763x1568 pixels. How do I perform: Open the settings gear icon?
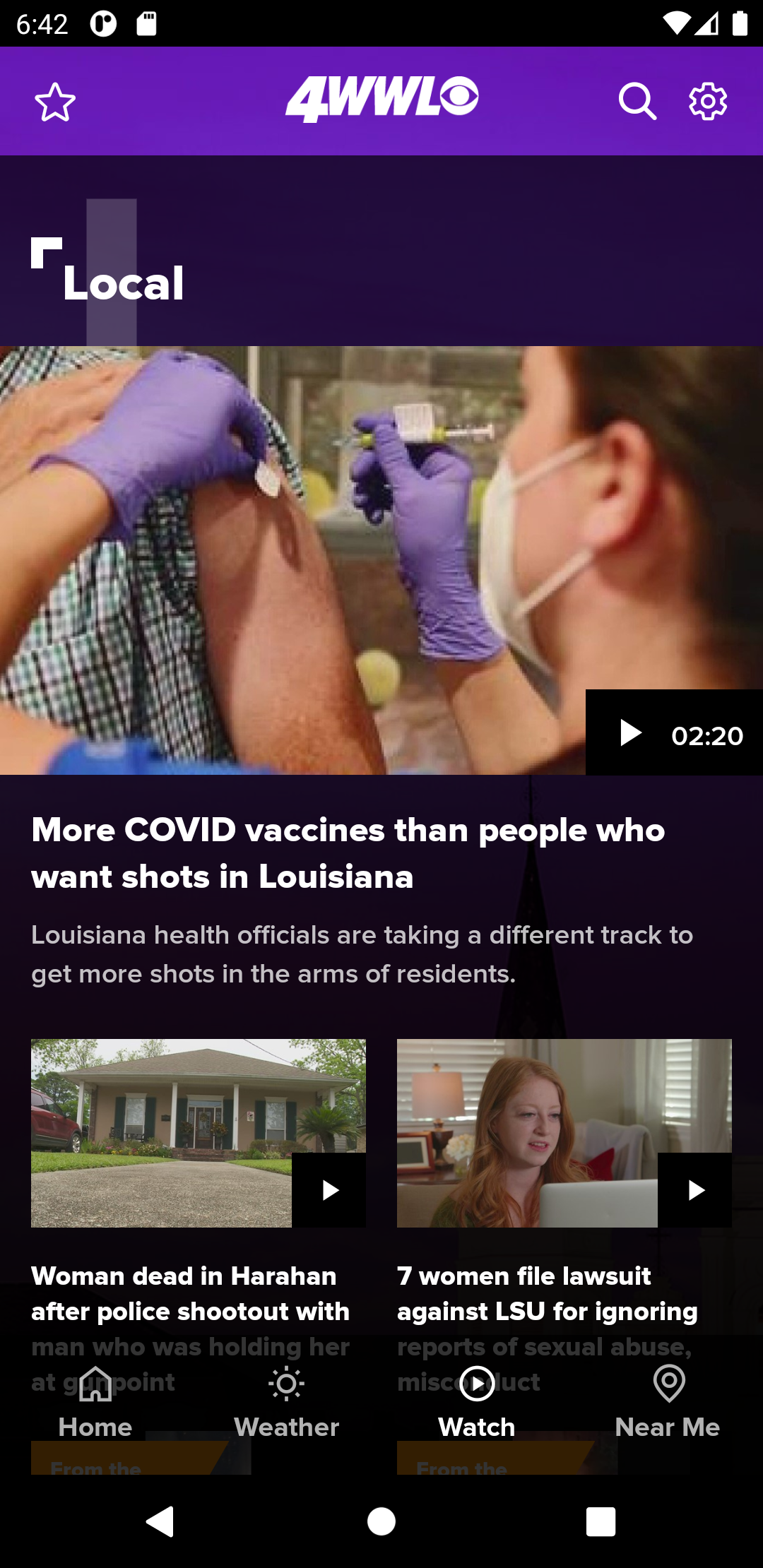[x=706, y=101]
